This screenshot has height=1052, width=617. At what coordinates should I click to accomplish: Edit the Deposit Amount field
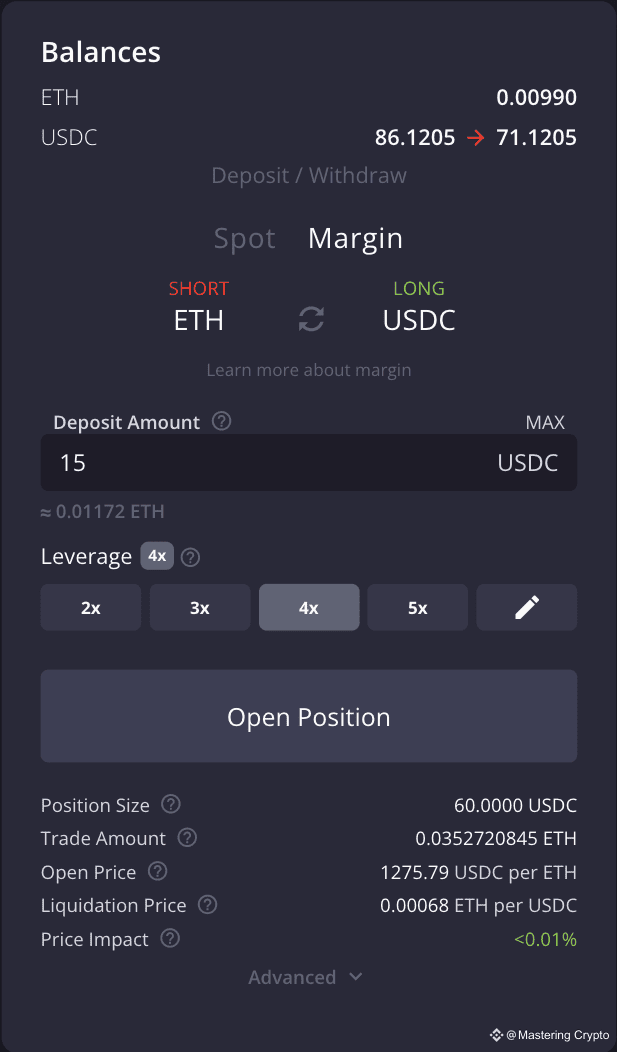(308, 462)
